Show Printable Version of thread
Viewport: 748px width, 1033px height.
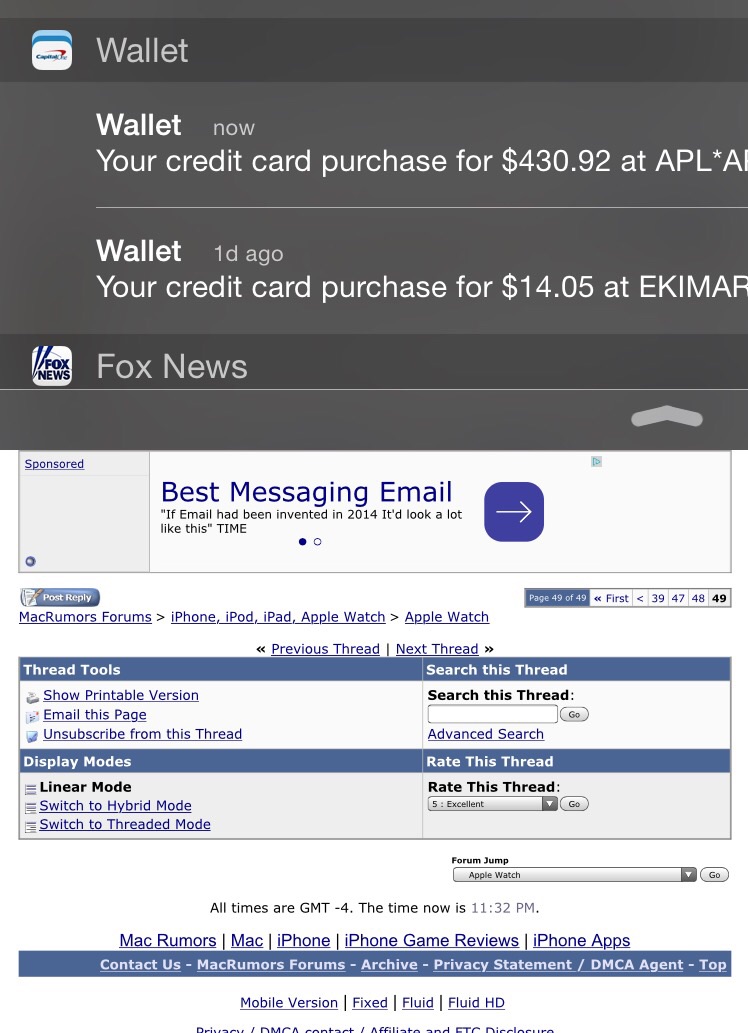[121, 695]
